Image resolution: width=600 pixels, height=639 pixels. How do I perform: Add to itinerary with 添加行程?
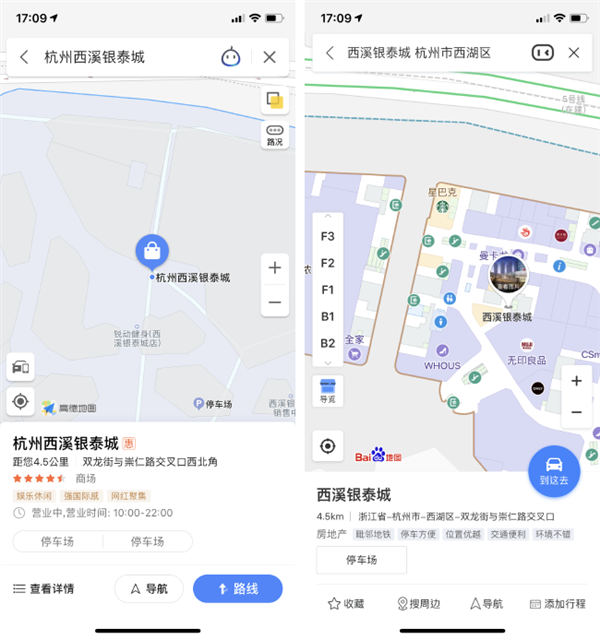pyautogui.click(x=559, y=604)
